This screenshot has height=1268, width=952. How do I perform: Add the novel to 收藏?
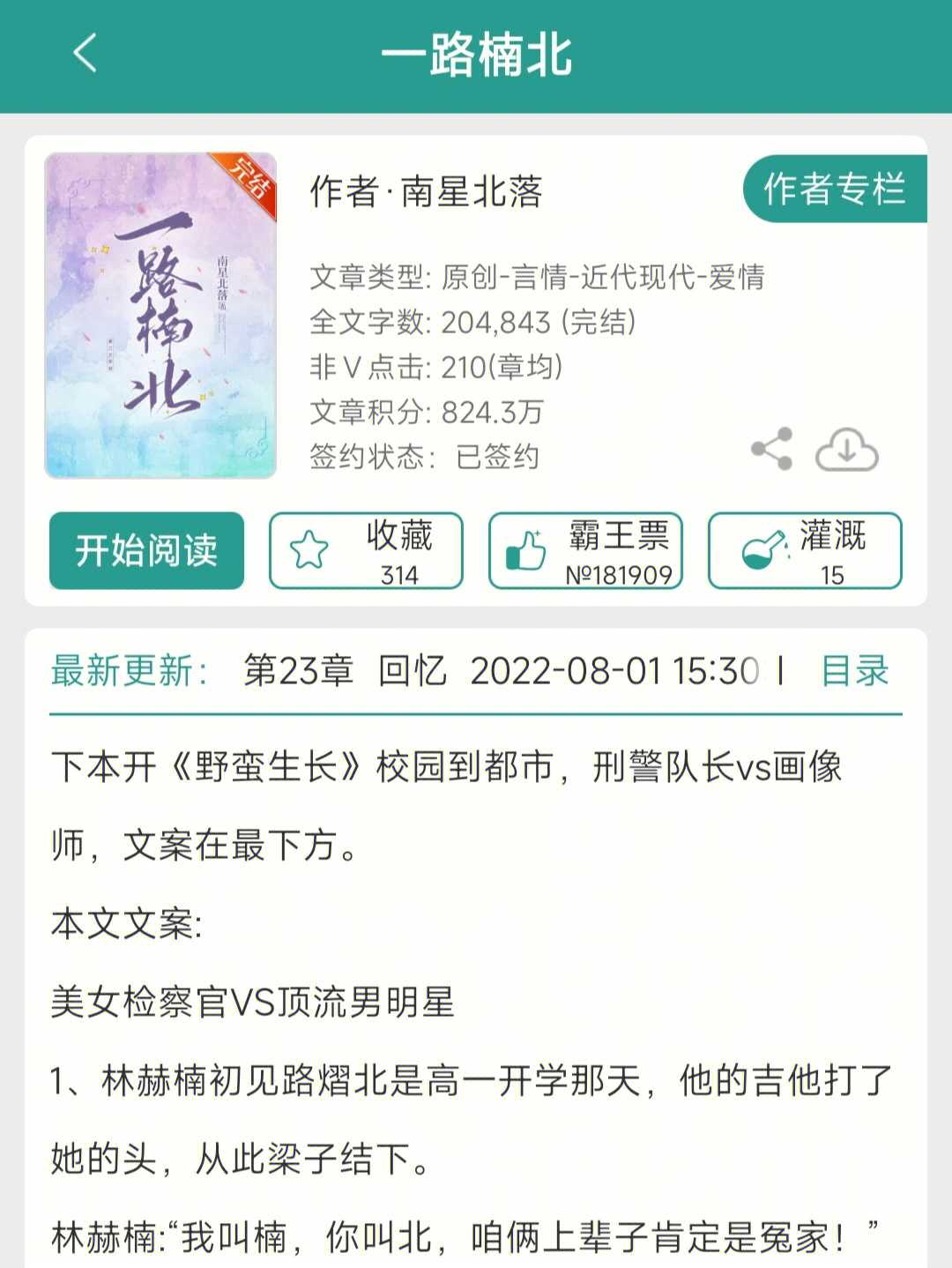pos(366,550)
